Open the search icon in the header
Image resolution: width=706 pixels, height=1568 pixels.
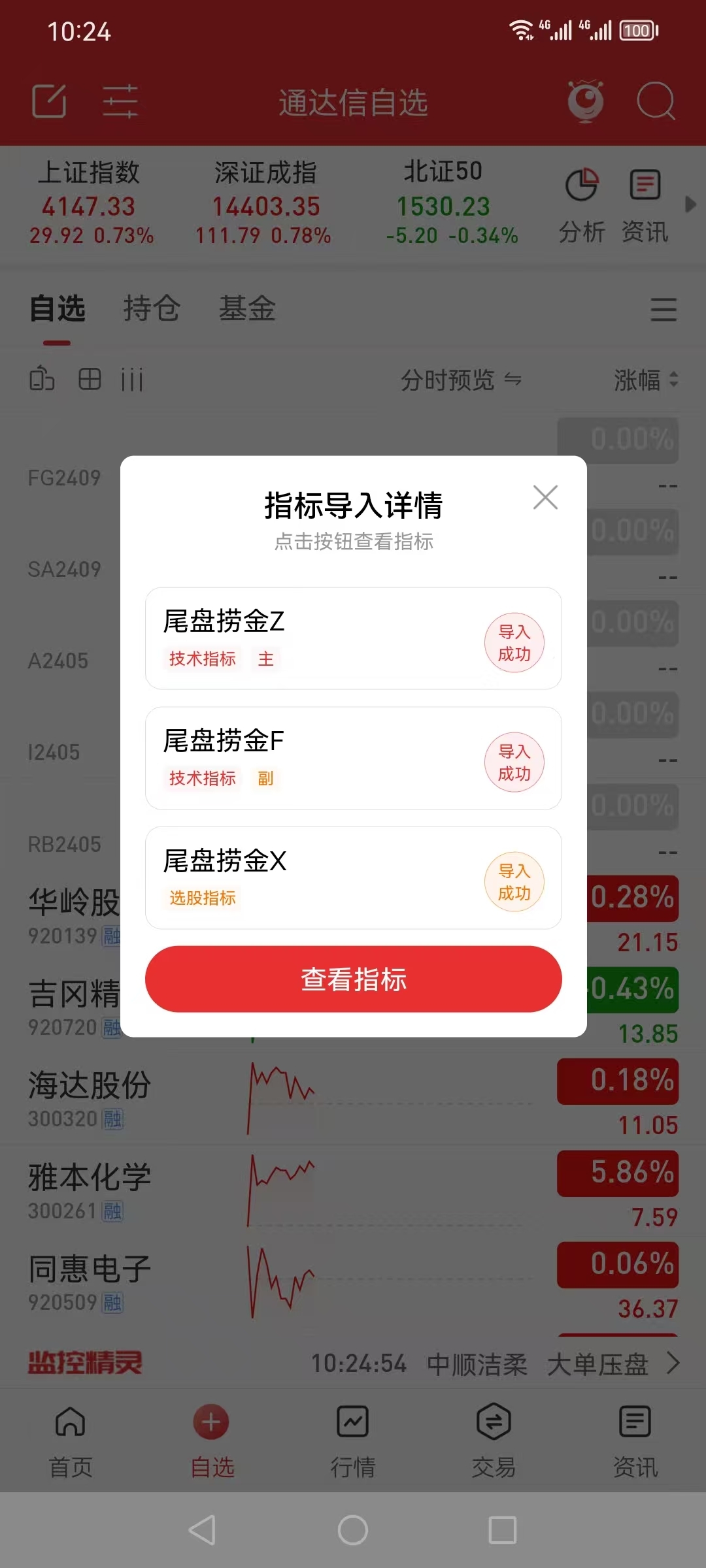pos(655,101)
